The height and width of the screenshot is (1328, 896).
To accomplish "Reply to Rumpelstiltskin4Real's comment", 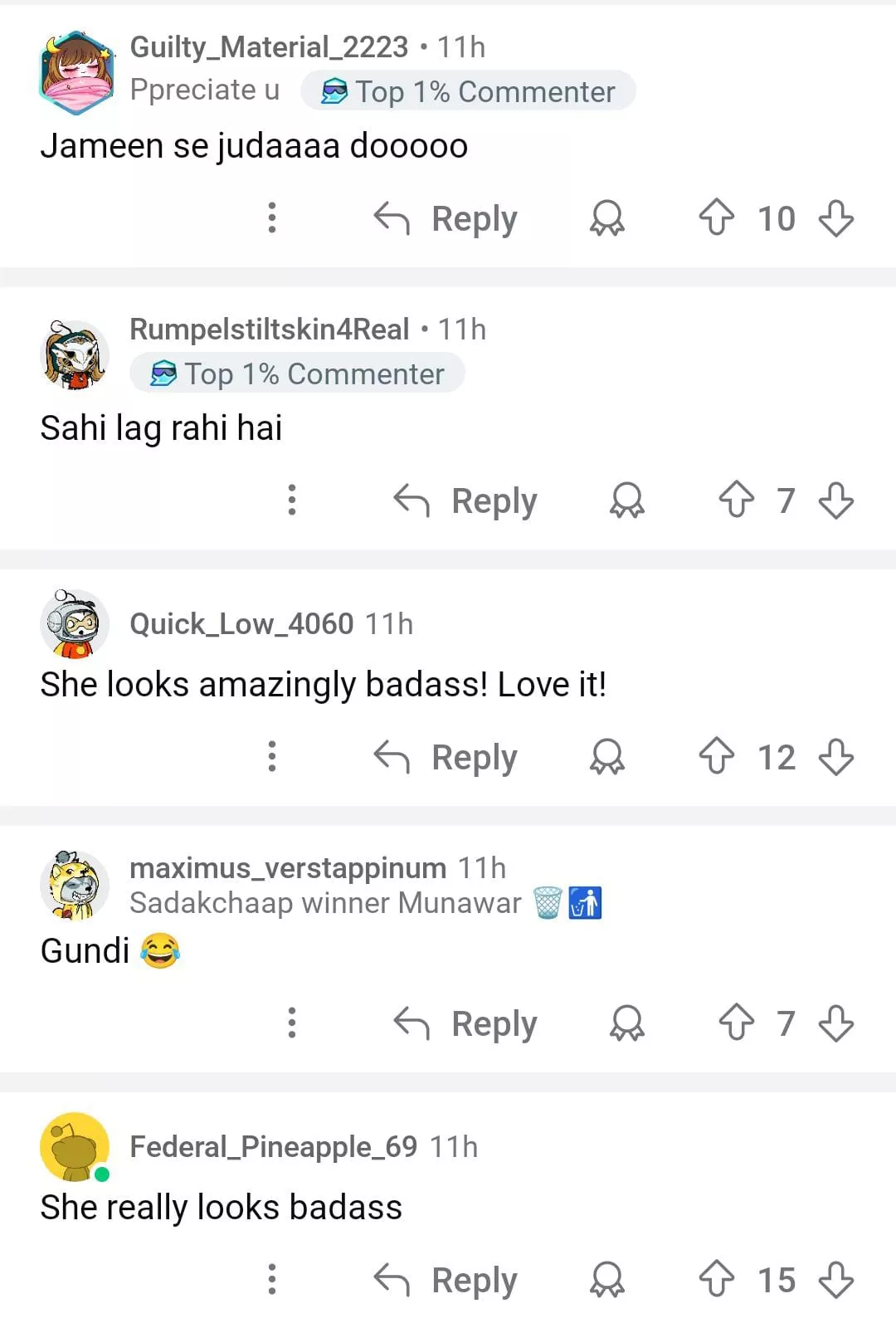I will pos(465,501).
